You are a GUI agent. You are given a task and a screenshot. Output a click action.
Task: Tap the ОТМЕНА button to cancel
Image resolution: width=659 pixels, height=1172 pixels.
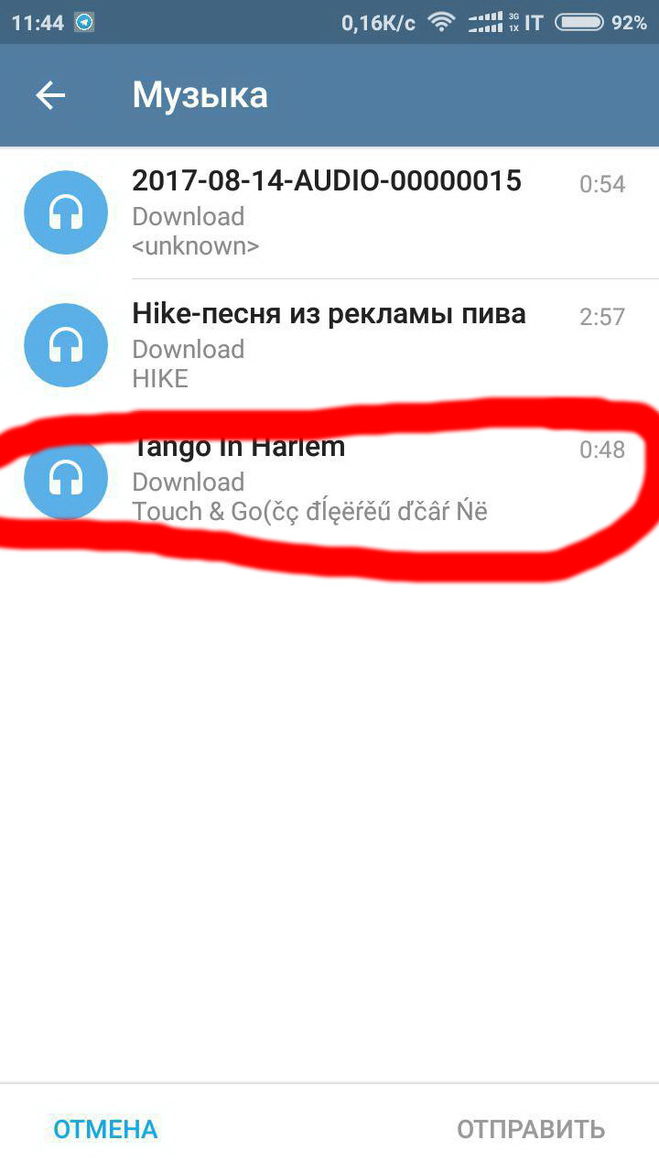[x=105, y=1130]
